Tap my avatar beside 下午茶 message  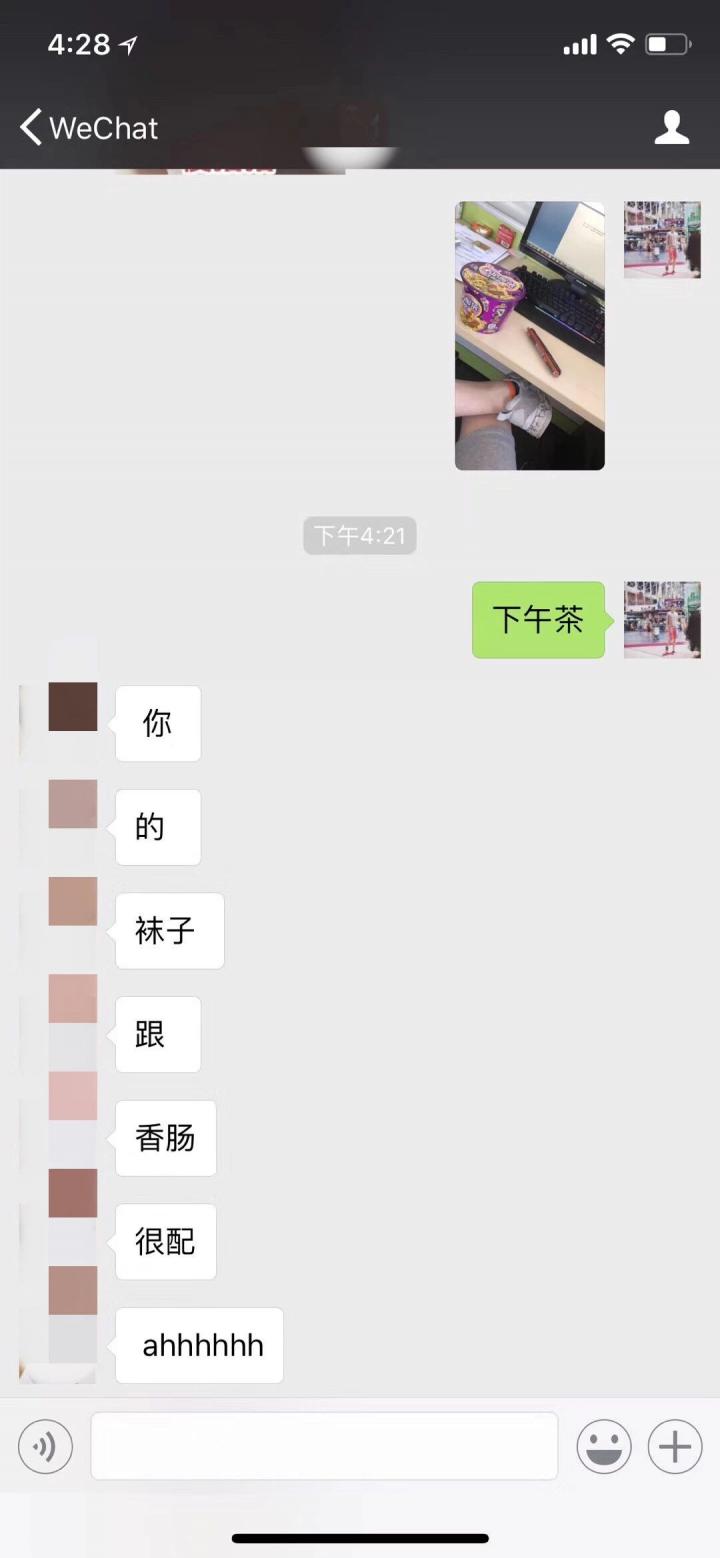pyautogui.click(x=662, y=619)
